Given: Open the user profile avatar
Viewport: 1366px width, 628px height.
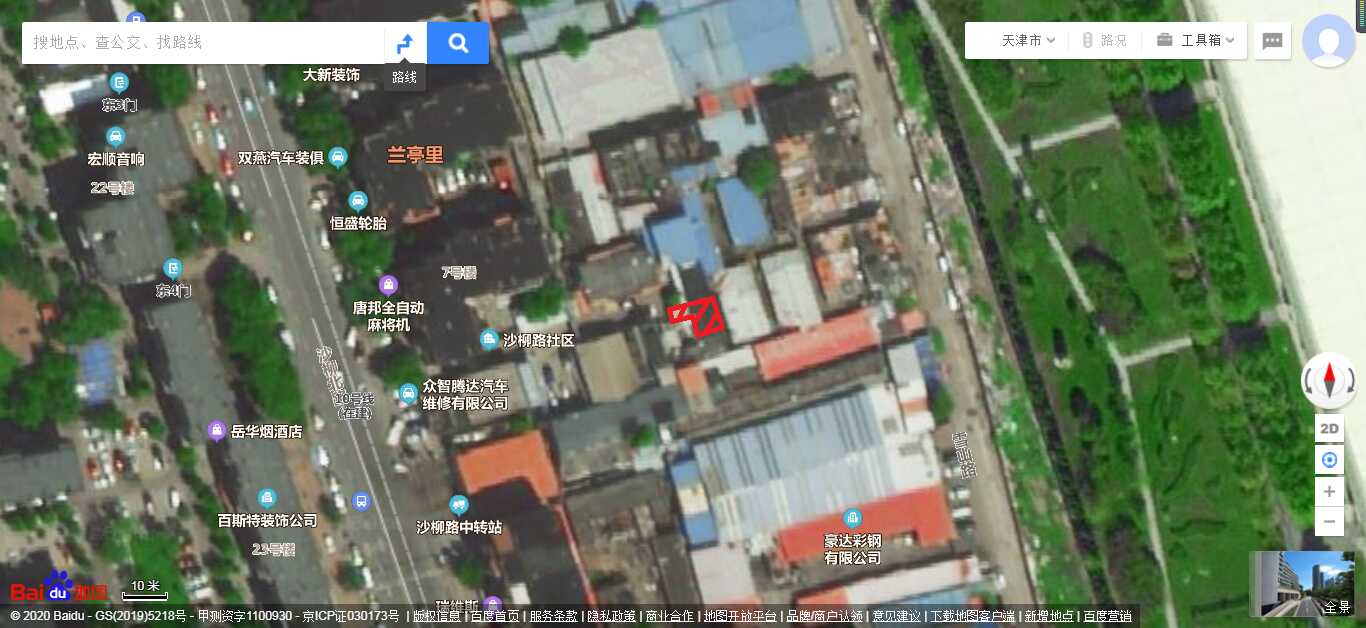Looking at the screenshot, I should point(1329,41).
